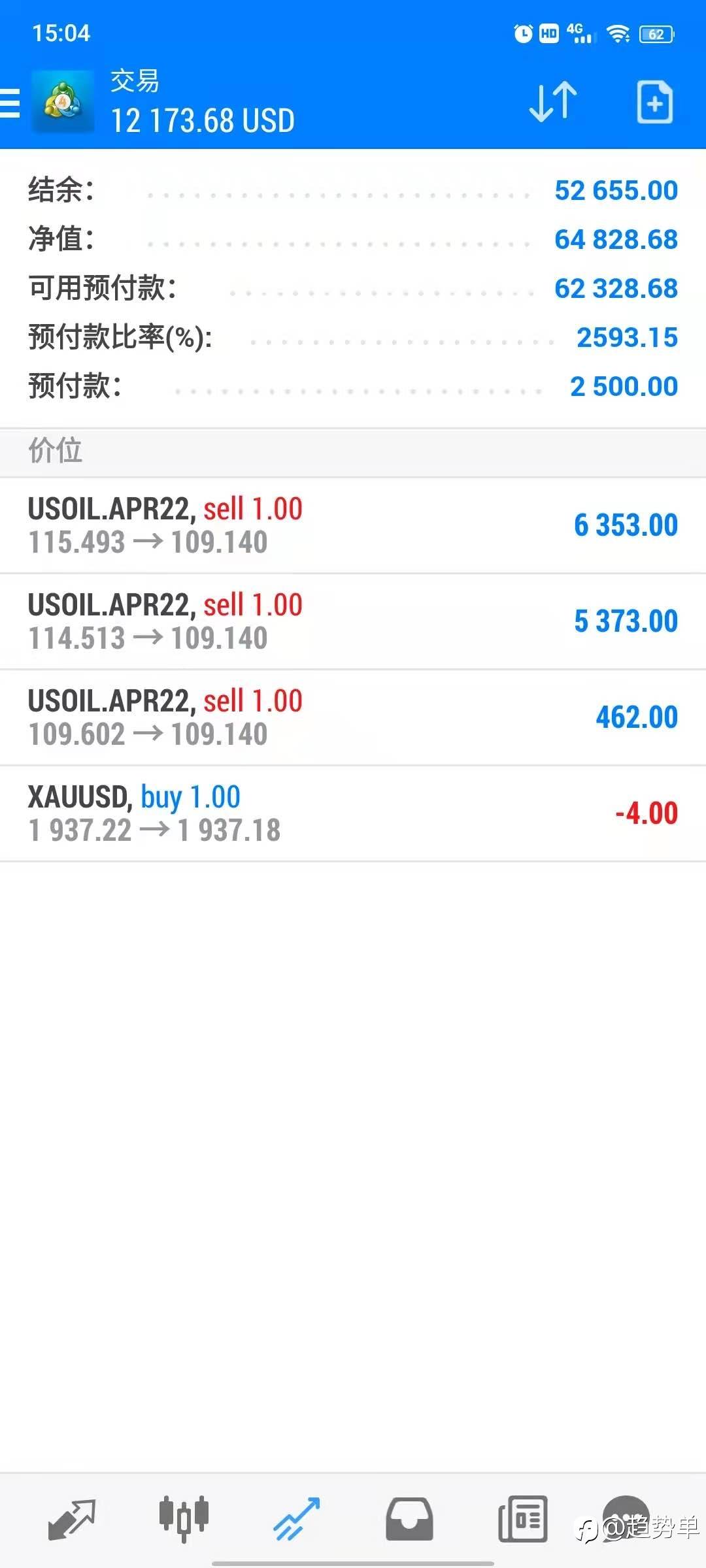Open the USOIL.APR22 sell position at 109.602
706x1568 pixels.
353,717
